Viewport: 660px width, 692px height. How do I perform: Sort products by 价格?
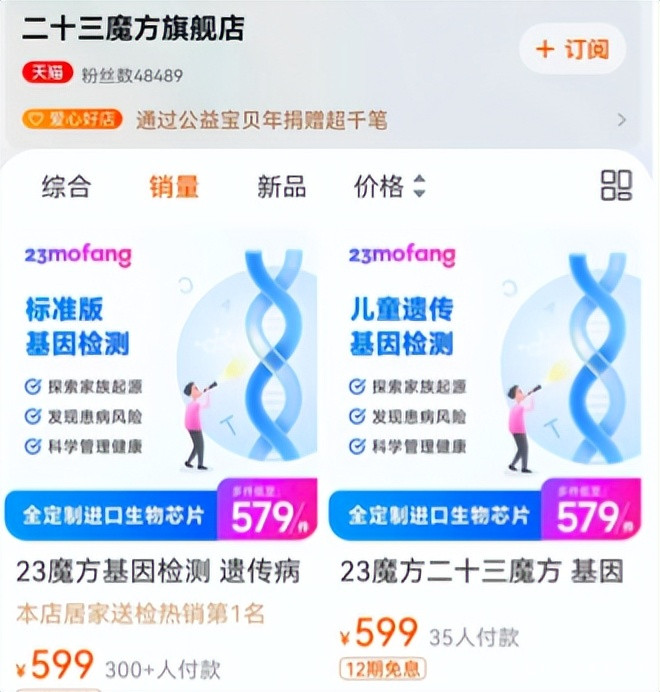(389, 186)
